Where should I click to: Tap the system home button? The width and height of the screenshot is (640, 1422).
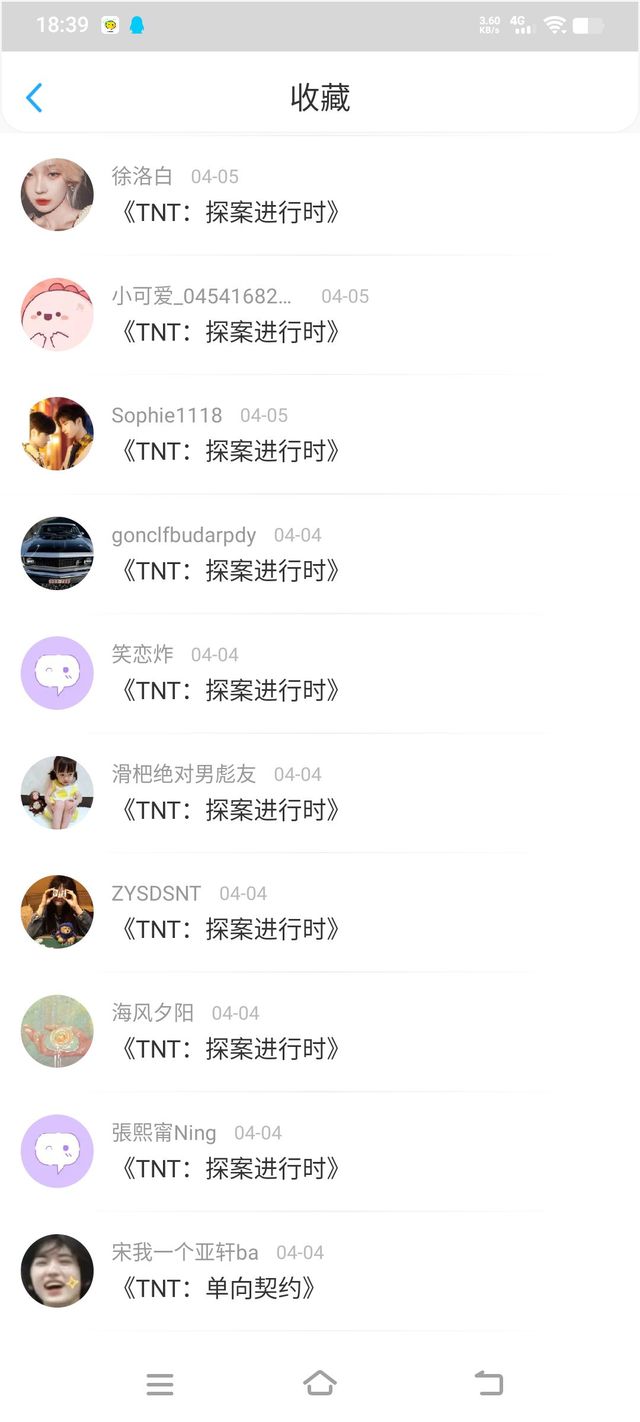pyautogui.click(x=319, y=1384)
